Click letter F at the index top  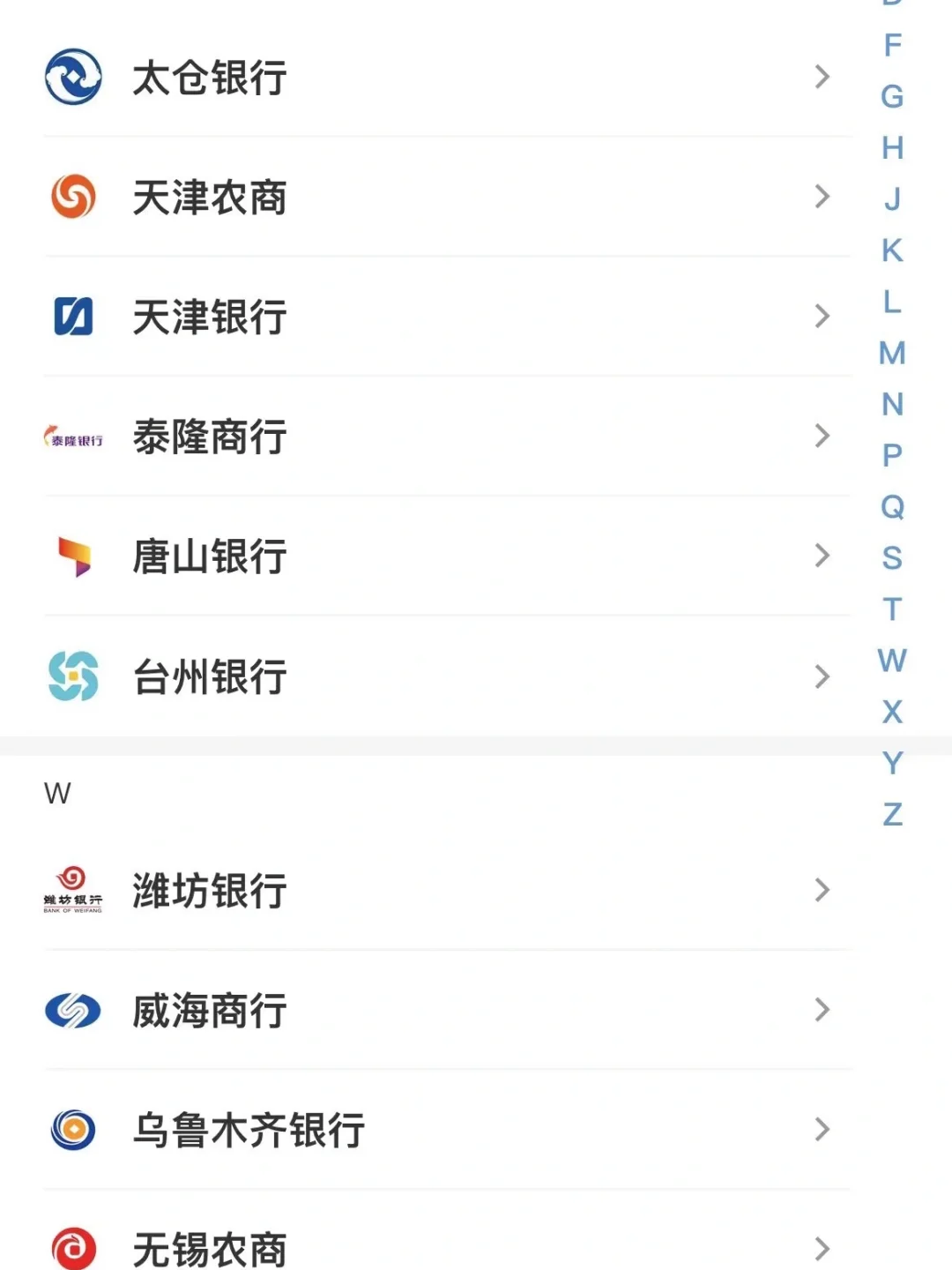(x=894, y=46)
